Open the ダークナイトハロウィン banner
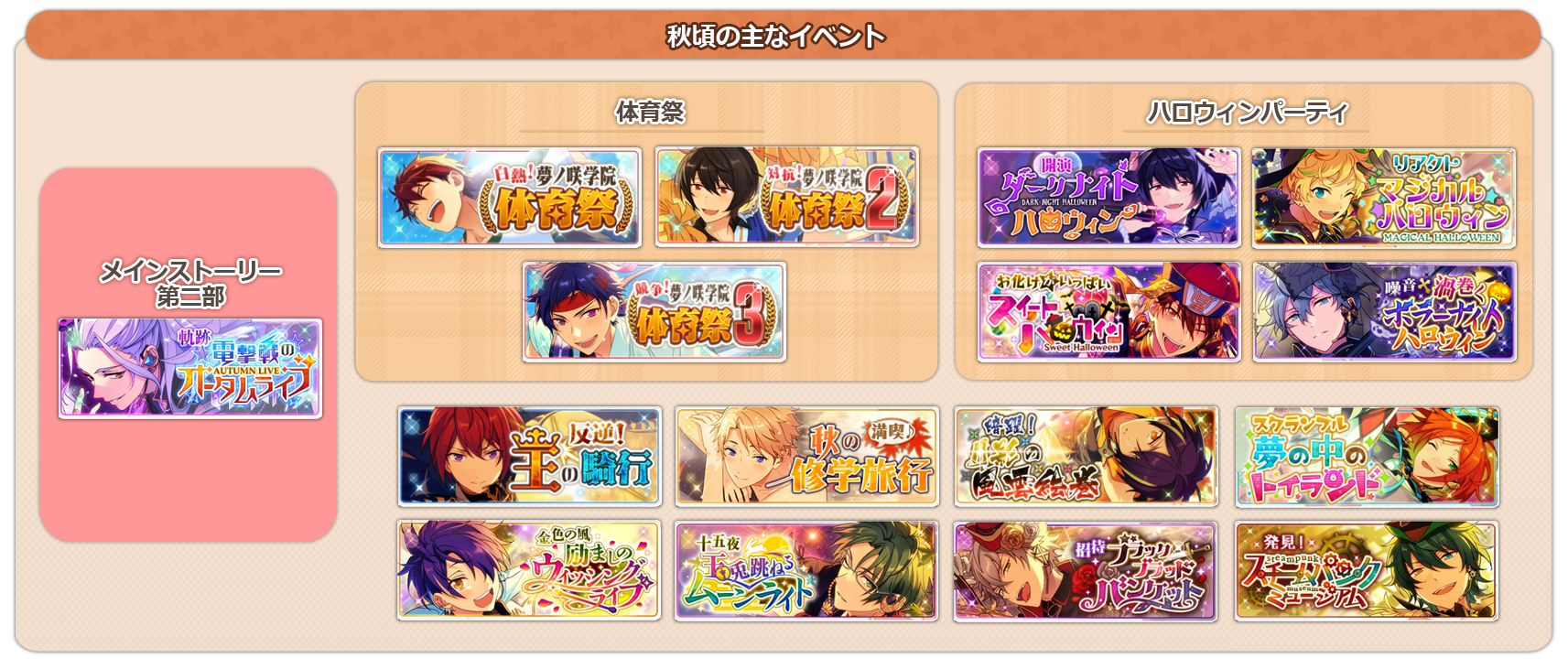This screenshot has width=1568, height=669. 1108,198
